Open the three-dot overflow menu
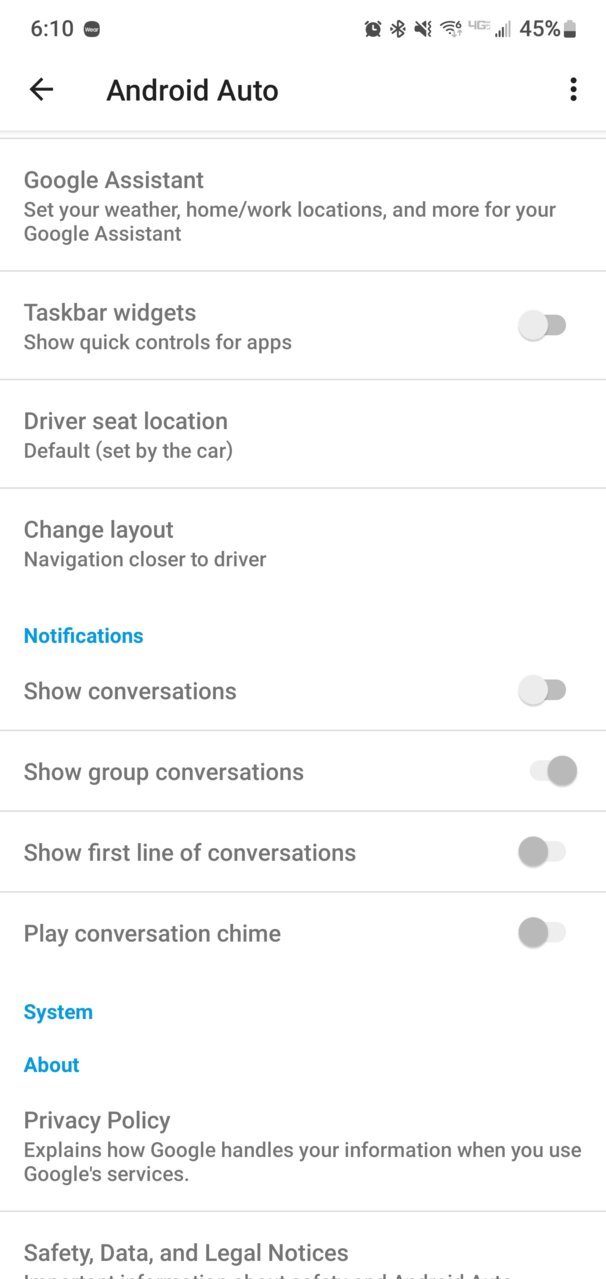The width and height of the screenshot is (606, 1279). [573, 90]
